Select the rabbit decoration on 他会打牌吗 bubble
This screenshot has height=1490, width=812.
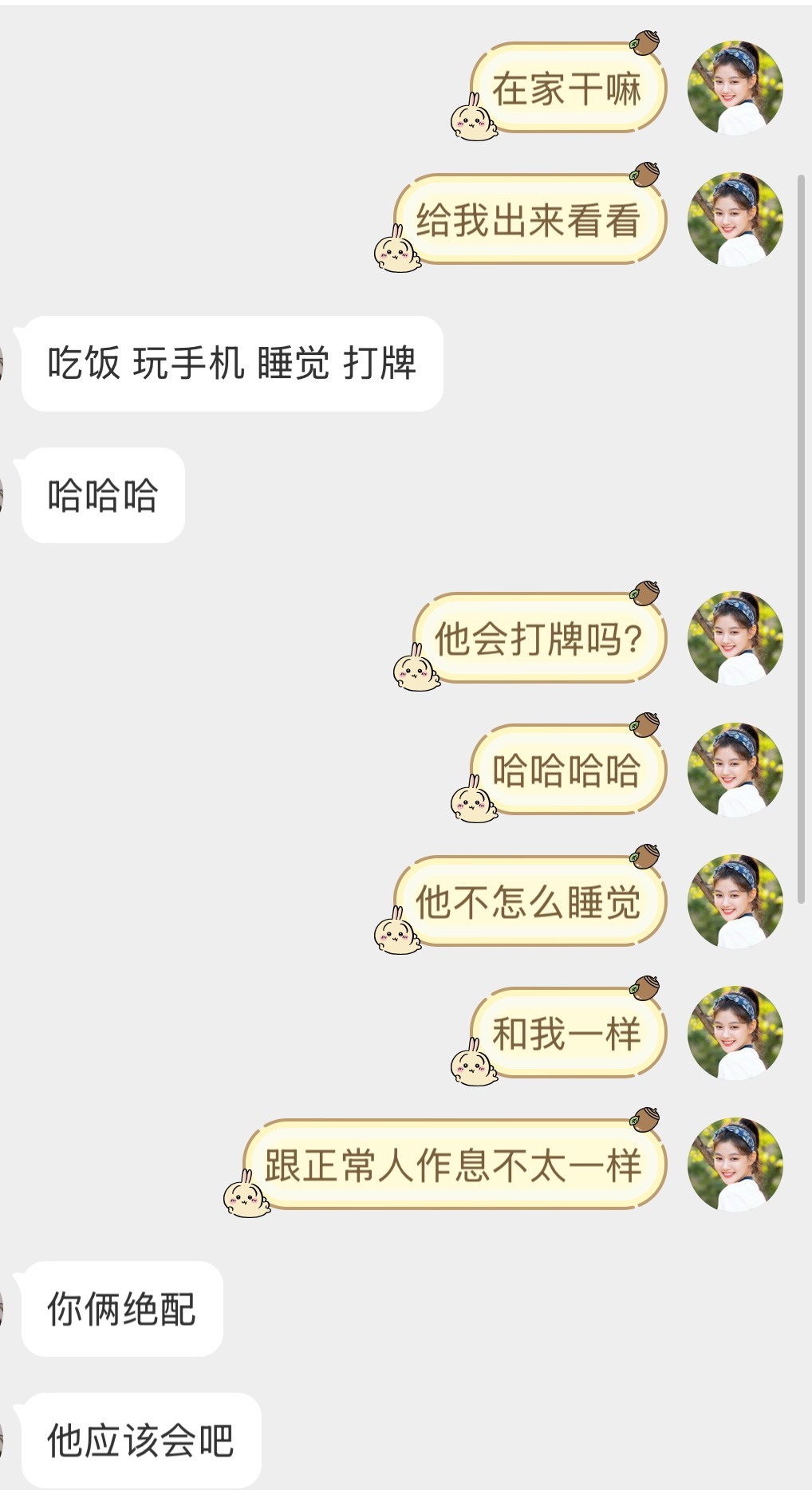click(416, 674)
